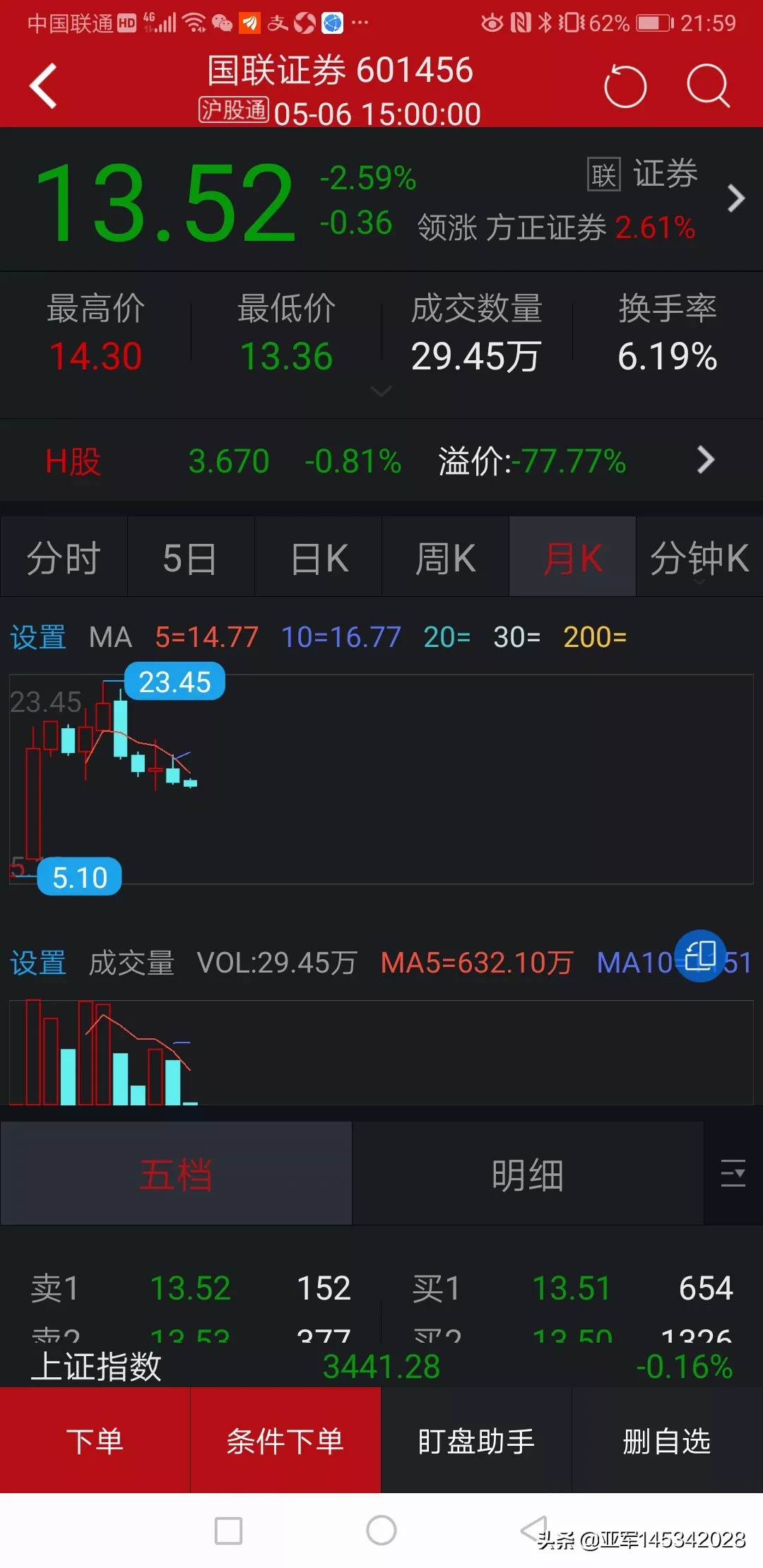Open the 证券 sector details

(735, 198)
